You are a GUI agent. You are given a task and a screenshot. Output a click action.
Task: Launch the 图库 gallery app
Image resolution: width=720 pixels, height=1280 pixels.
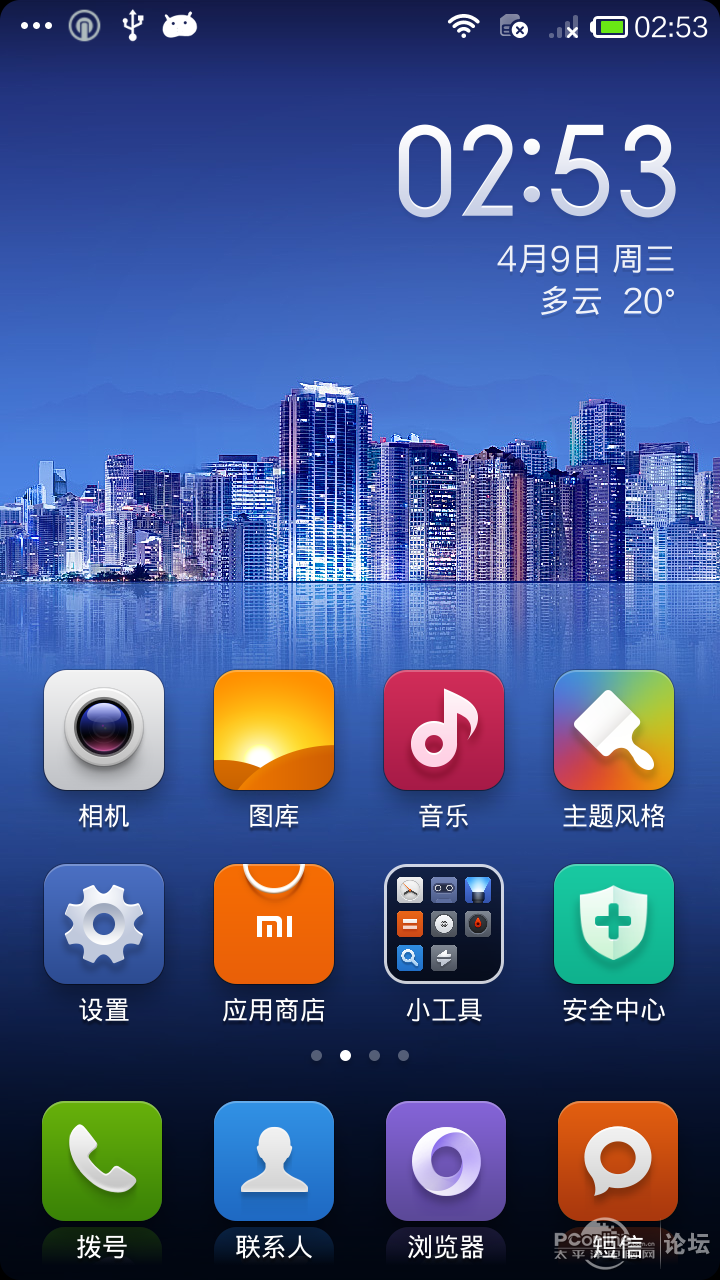coord(274,730)
